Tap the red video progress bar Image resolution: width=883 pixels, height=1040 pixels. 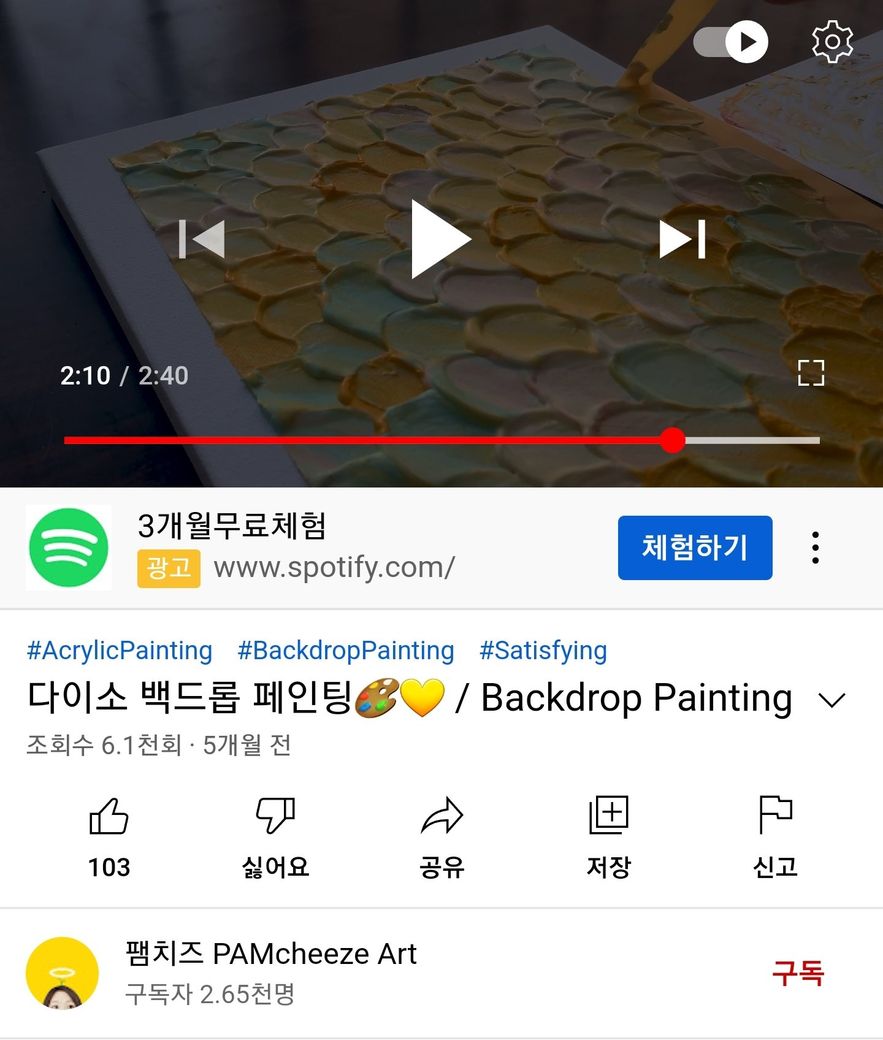pyautogui.click(x=400, y=440)
